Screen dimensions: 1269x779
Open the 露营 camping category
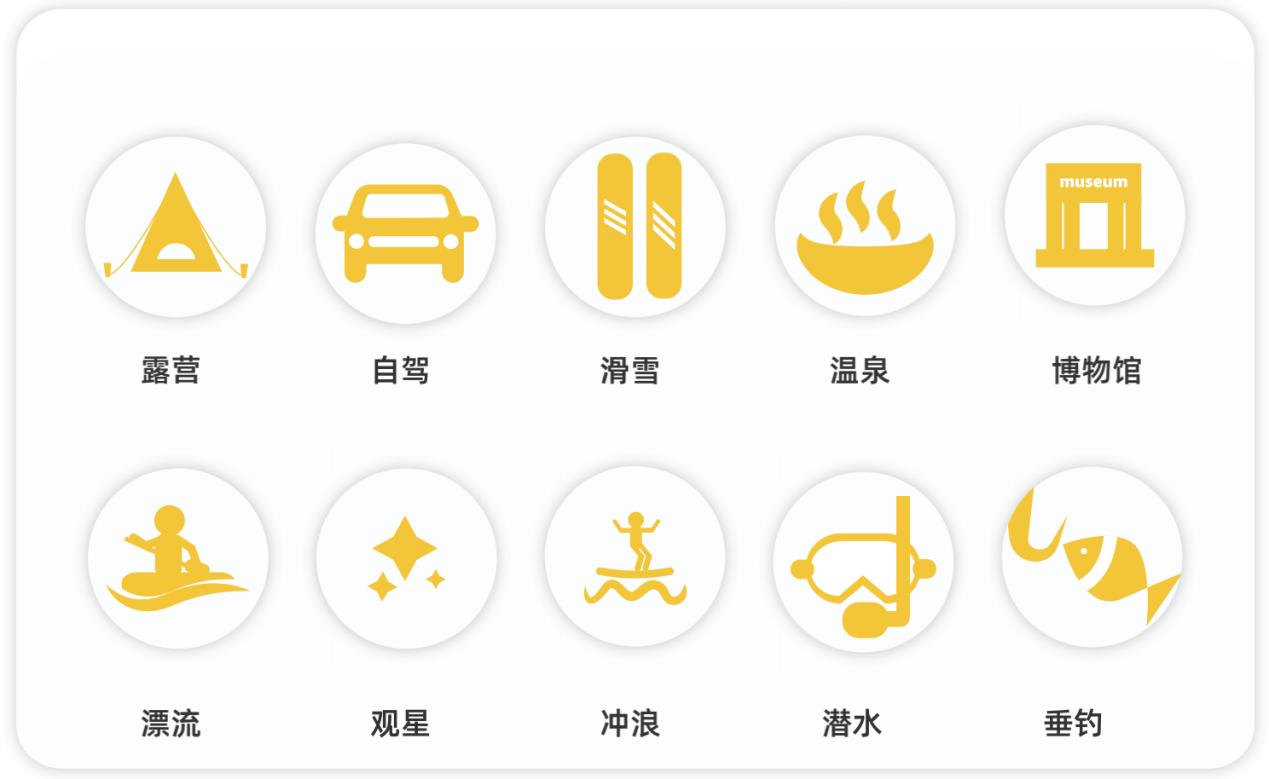coord(175,227)
